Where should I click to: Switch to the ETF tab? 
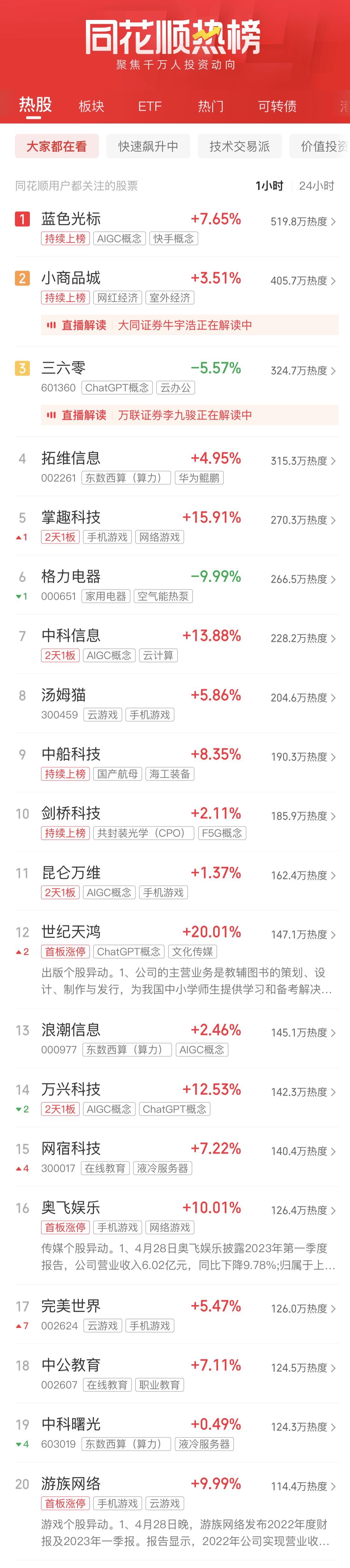pos(150,106)
